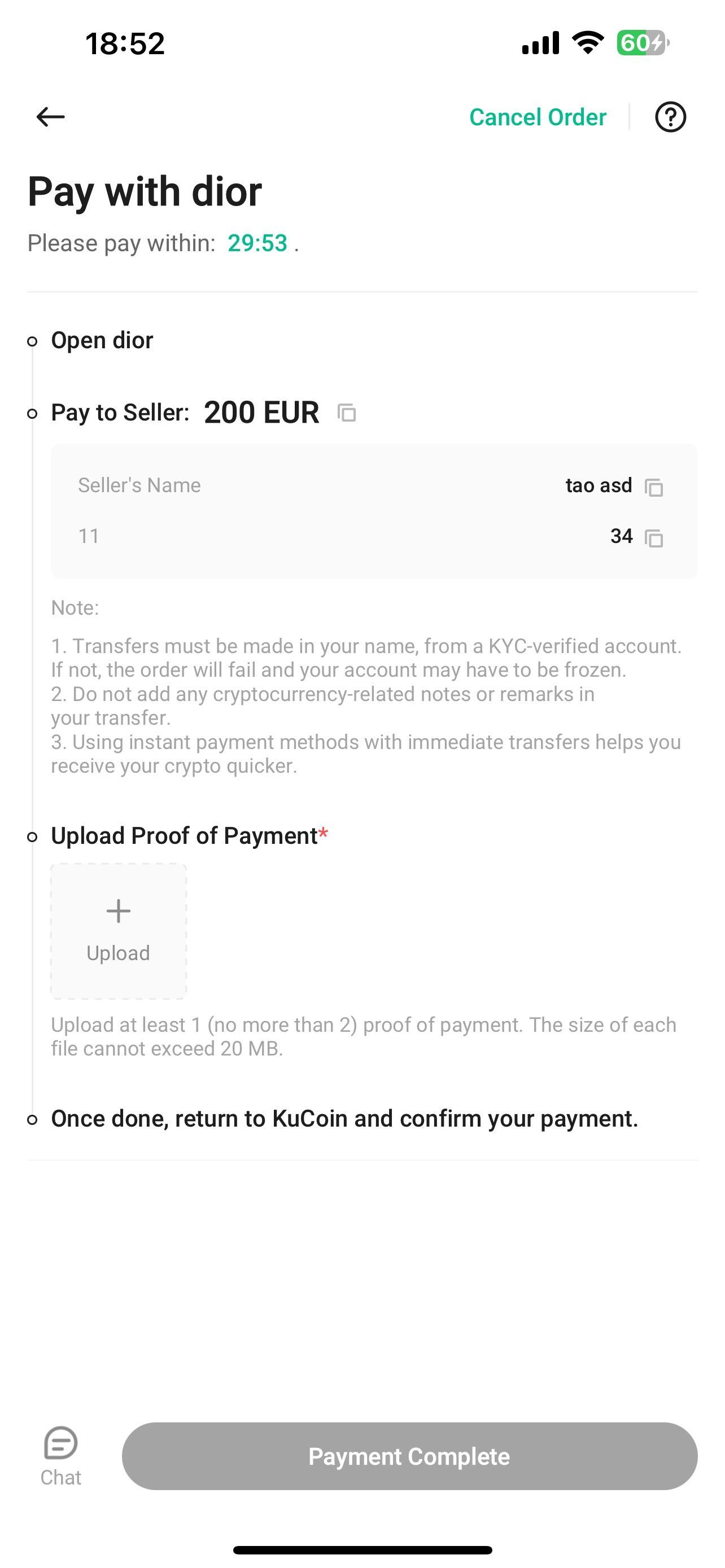Open Chat with the seller

point(61,1457)
